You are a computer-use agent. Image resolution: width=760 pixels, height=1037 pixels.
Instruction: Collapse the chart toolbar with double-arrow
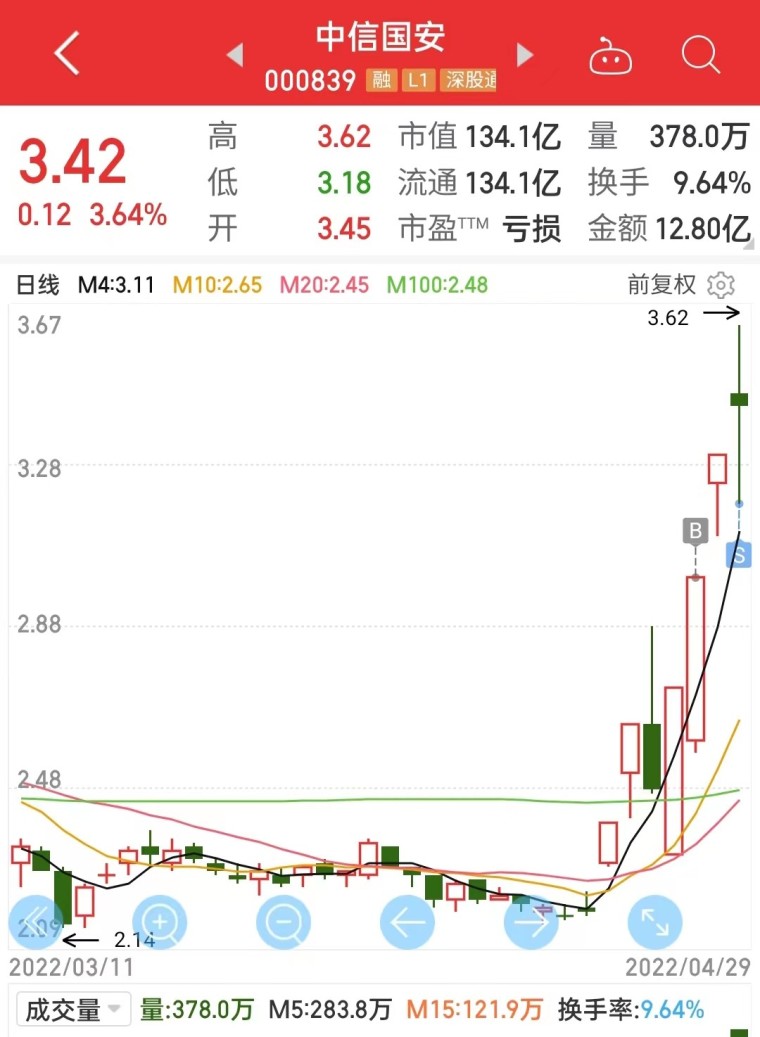pyautogui.click(x=36, y=922)
